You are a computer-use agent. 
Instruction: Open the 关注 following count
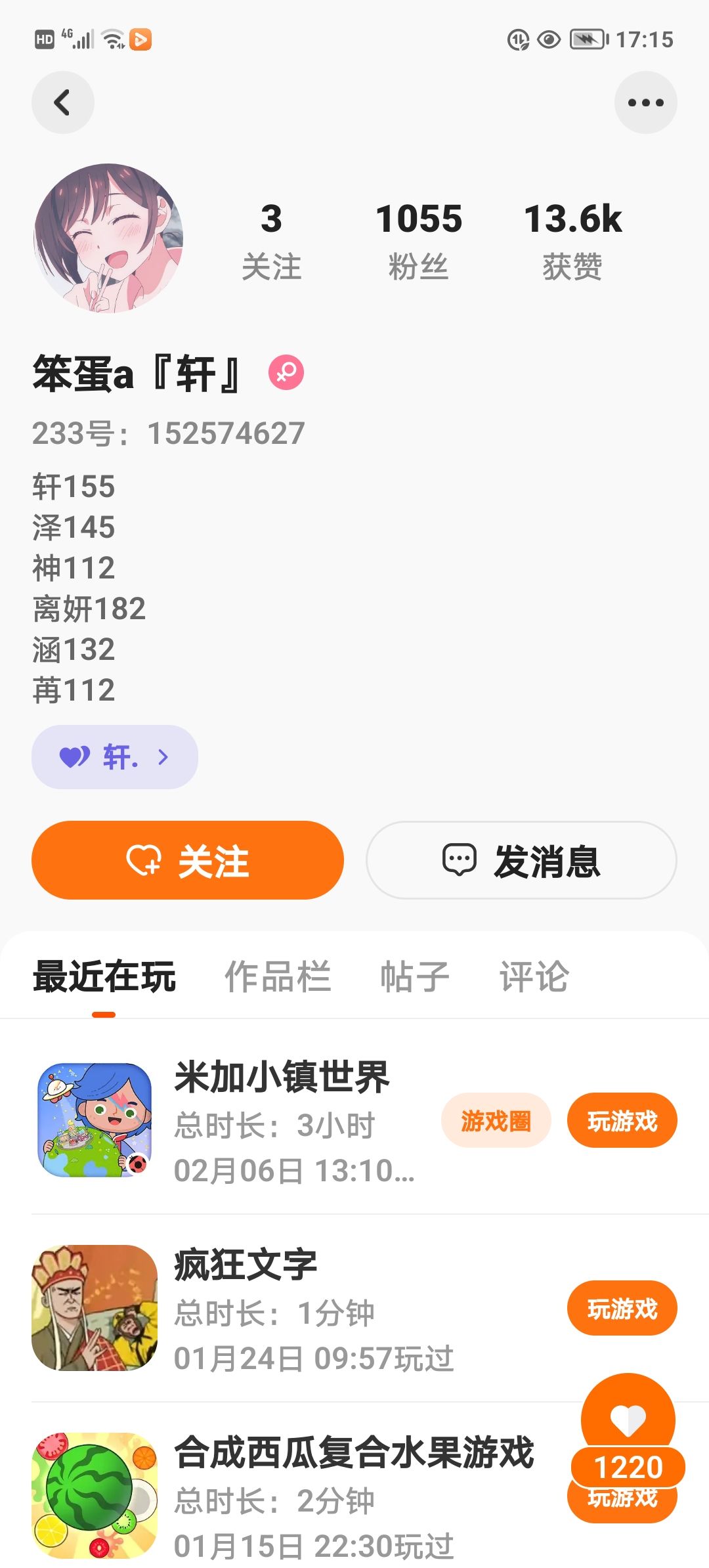(x=271, y=240)
